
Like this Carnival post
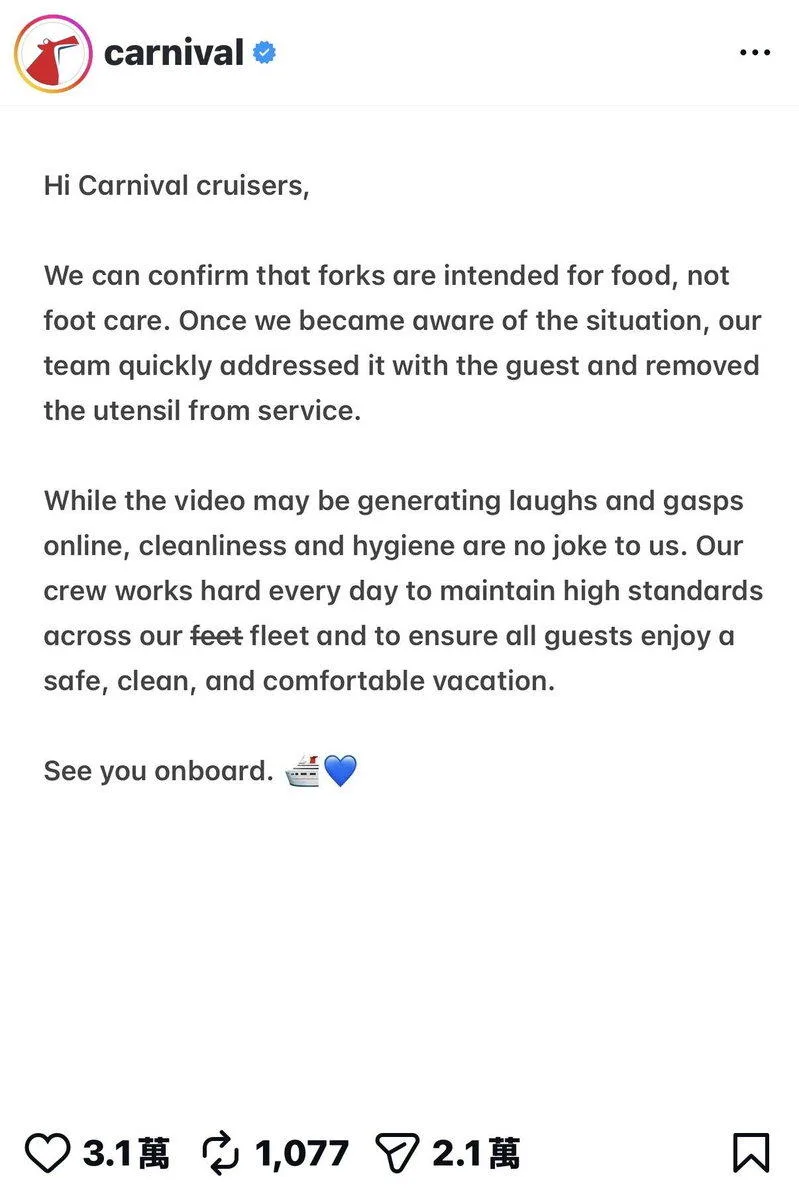click(48, 1153)
